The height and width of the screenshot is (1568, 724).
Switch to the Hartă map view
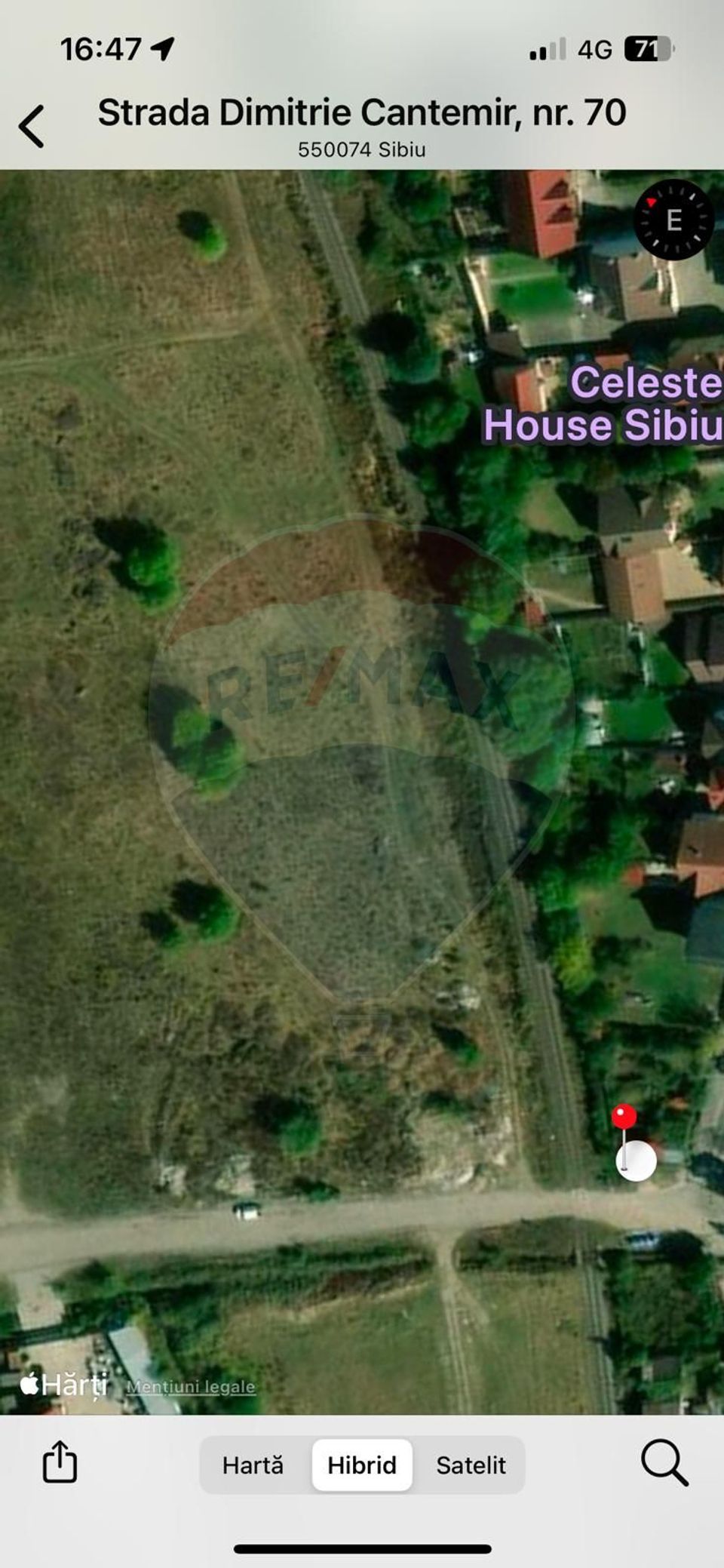[253, 1465]
